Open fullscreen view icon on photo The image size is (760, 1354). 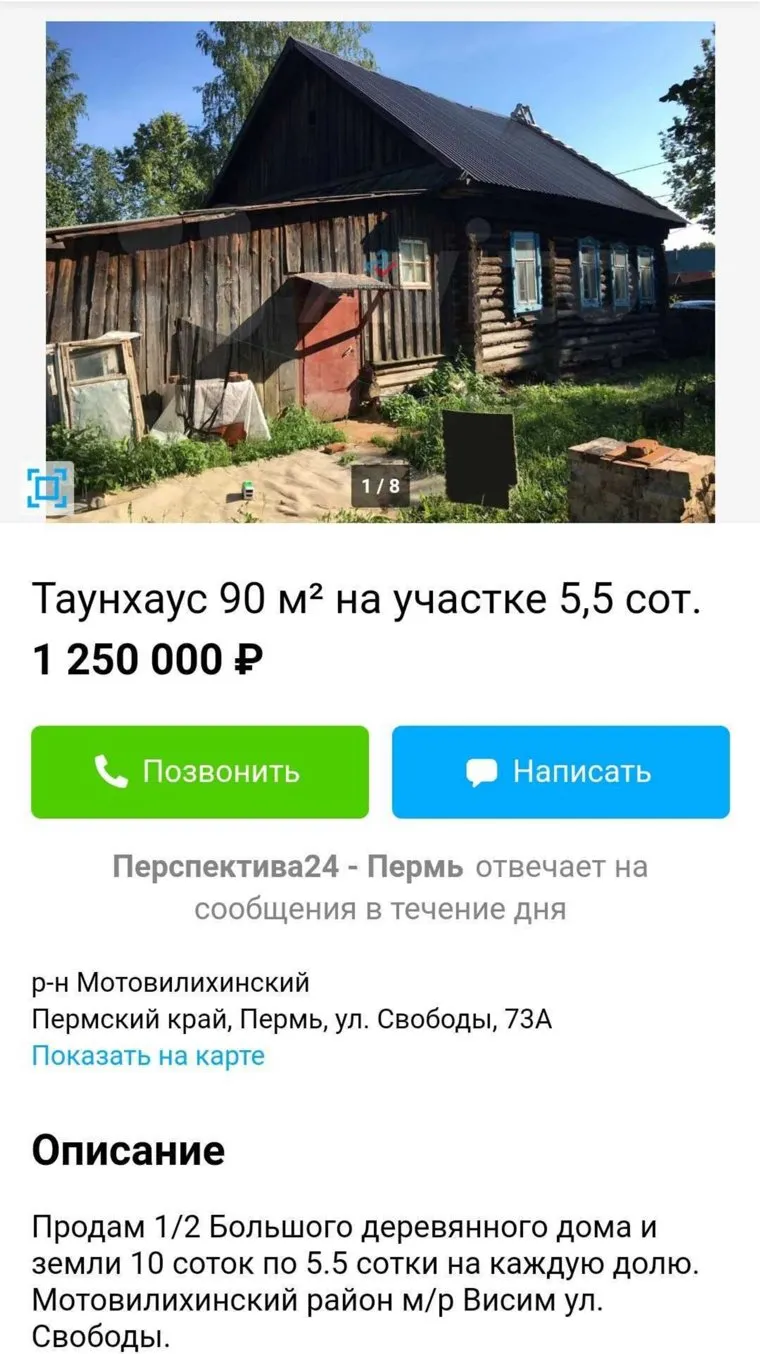[x=47, y=487]
